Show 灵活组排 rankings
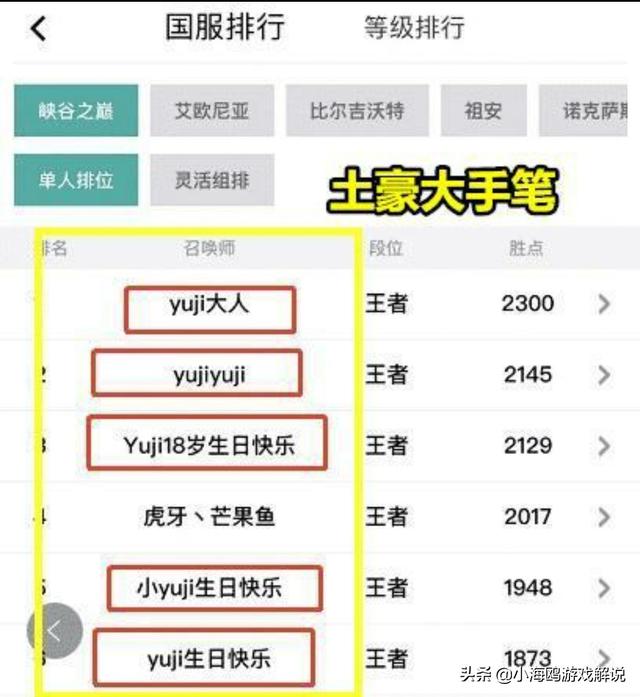Image resolution: width=640 pixels, height=697 pixels. pyautogui.click(x=211, y=181)
